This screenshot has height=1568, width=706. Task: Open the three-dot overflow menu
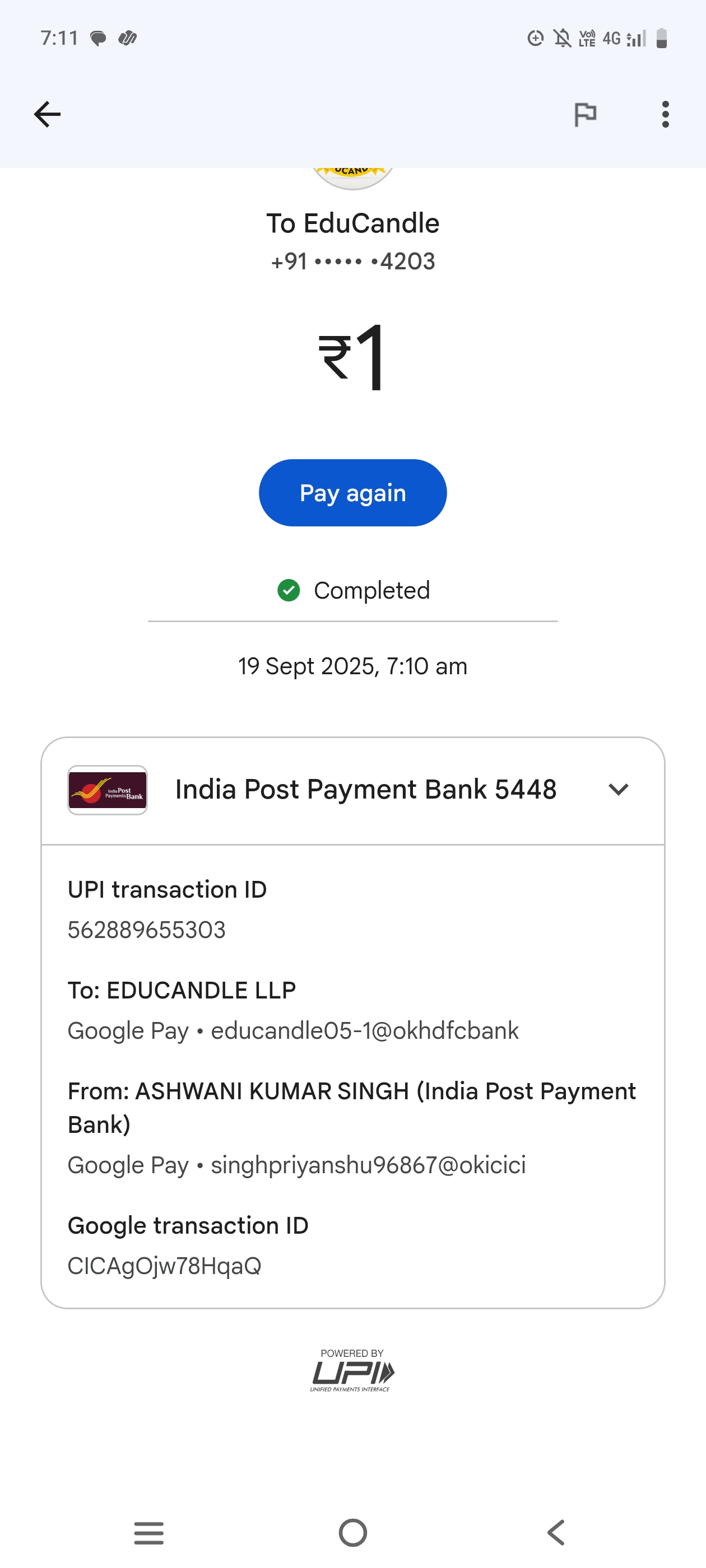click(665, 114)
